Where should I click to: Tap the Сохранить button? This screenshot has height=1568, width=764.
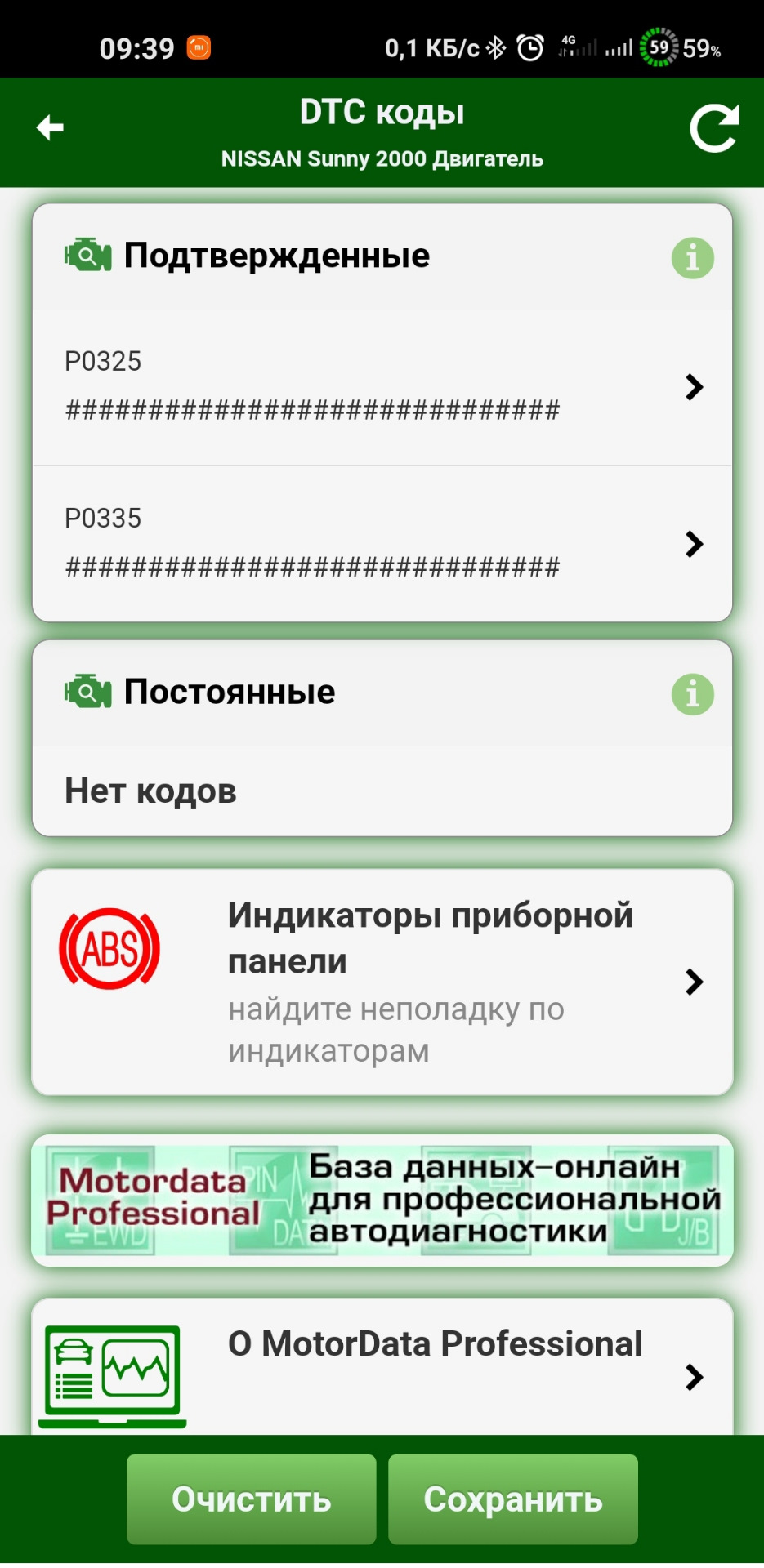point(512,1499)
